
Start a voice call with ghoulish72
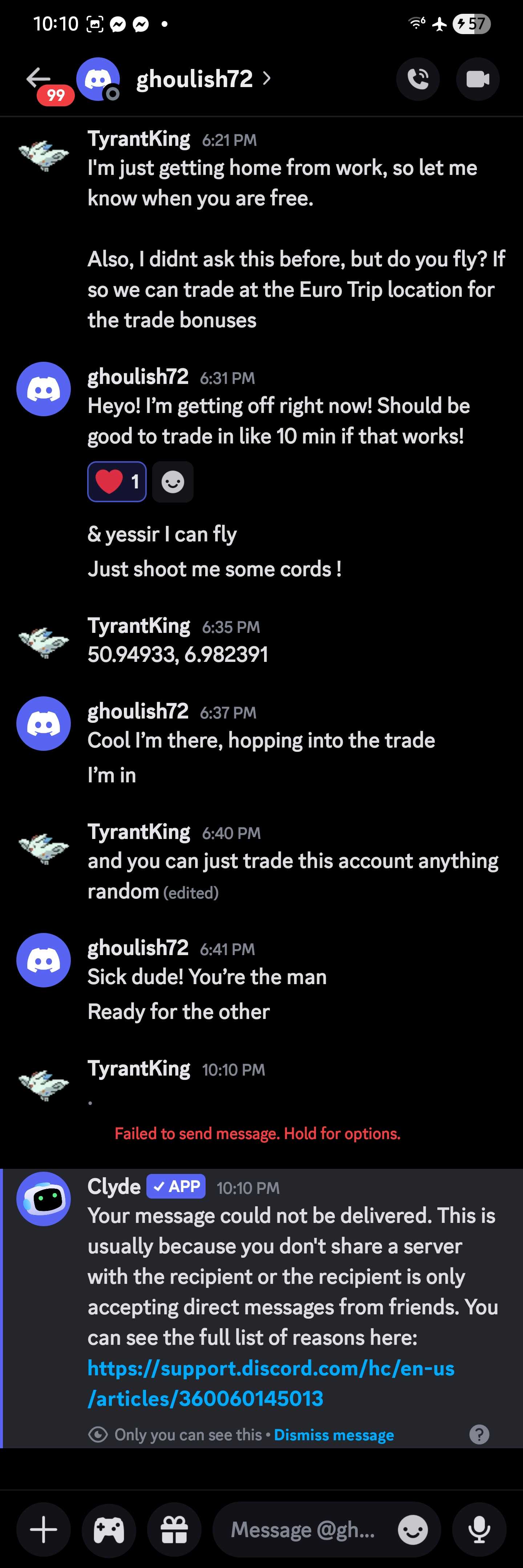click(418, 79)
